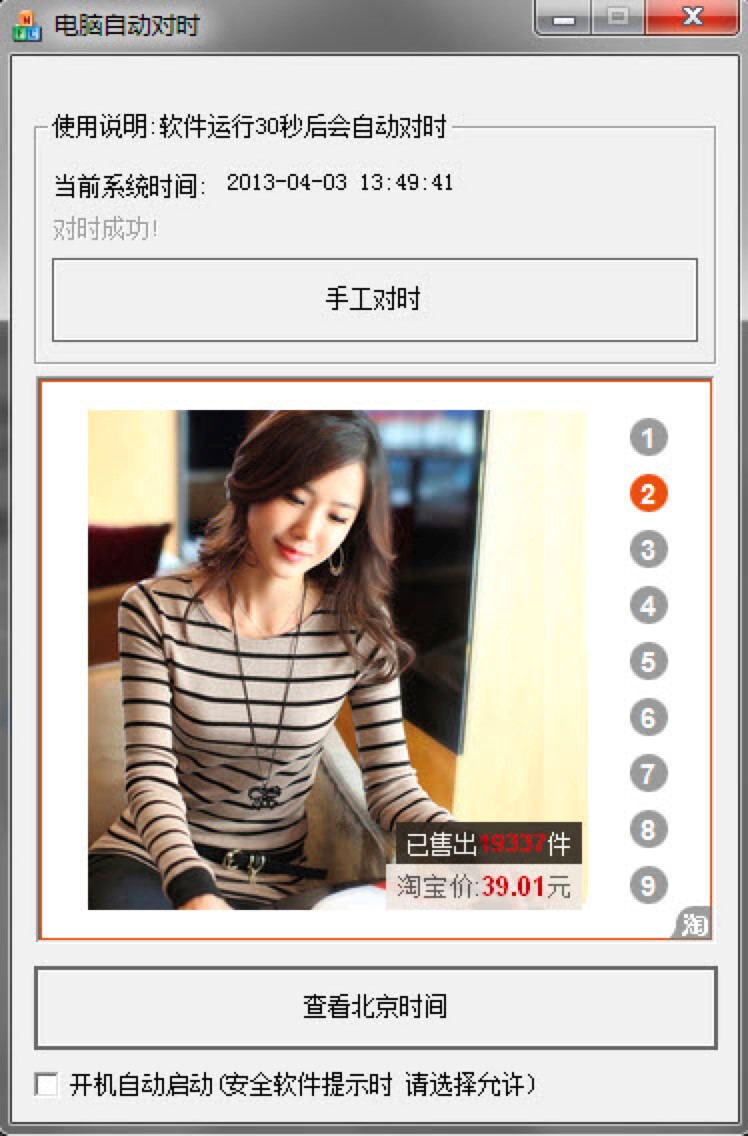748x1136 pixels.
Task: Switch to ad slide 9
Action: [648, 886]
